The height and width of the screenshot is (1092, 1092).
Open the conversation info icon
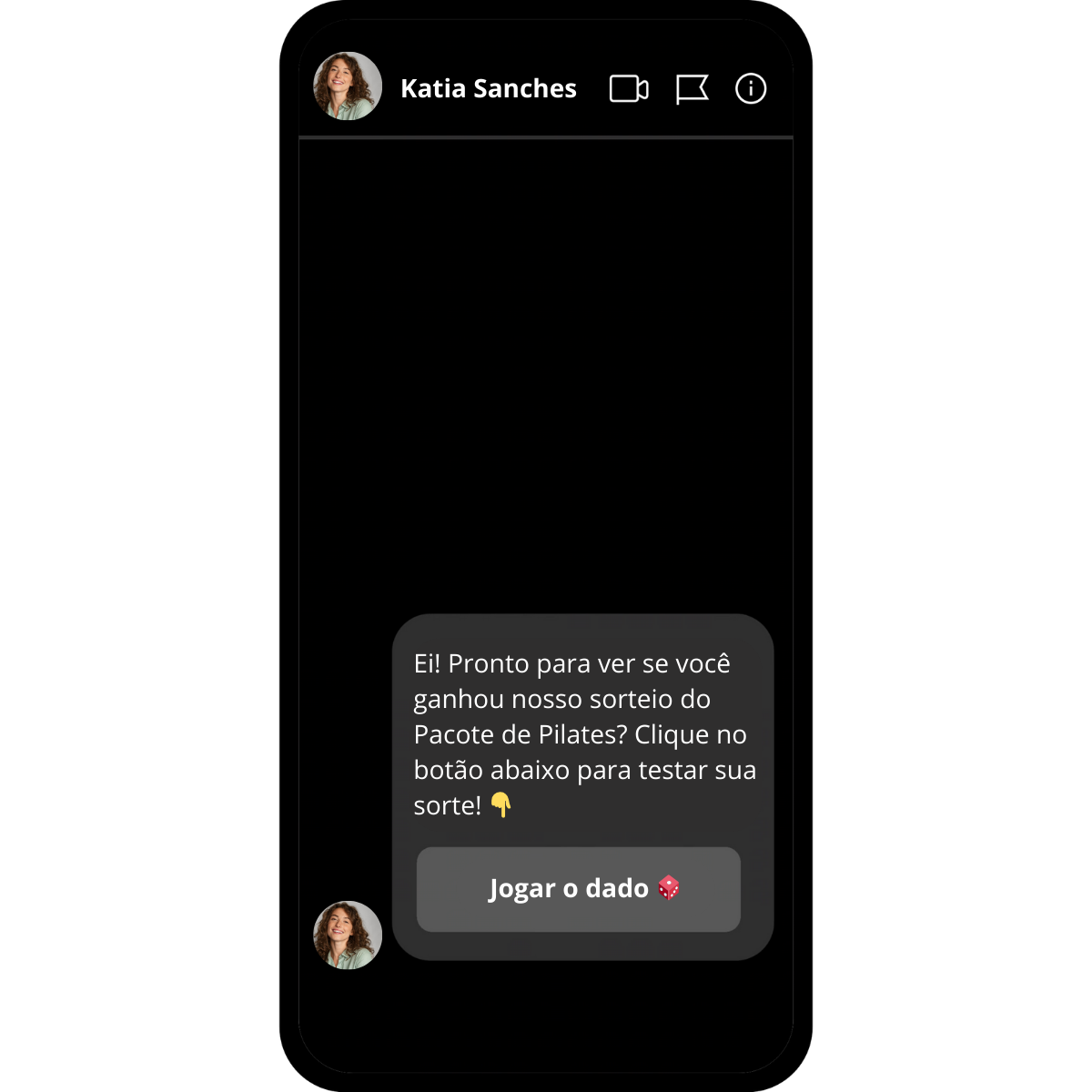[x=751, y=88]
